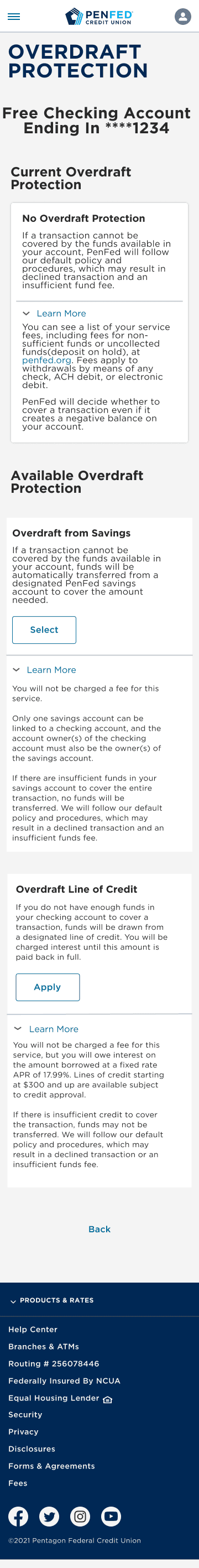Open Disclosures in the footer
The image size is (199, 1568).
[x=32, y=1449]
